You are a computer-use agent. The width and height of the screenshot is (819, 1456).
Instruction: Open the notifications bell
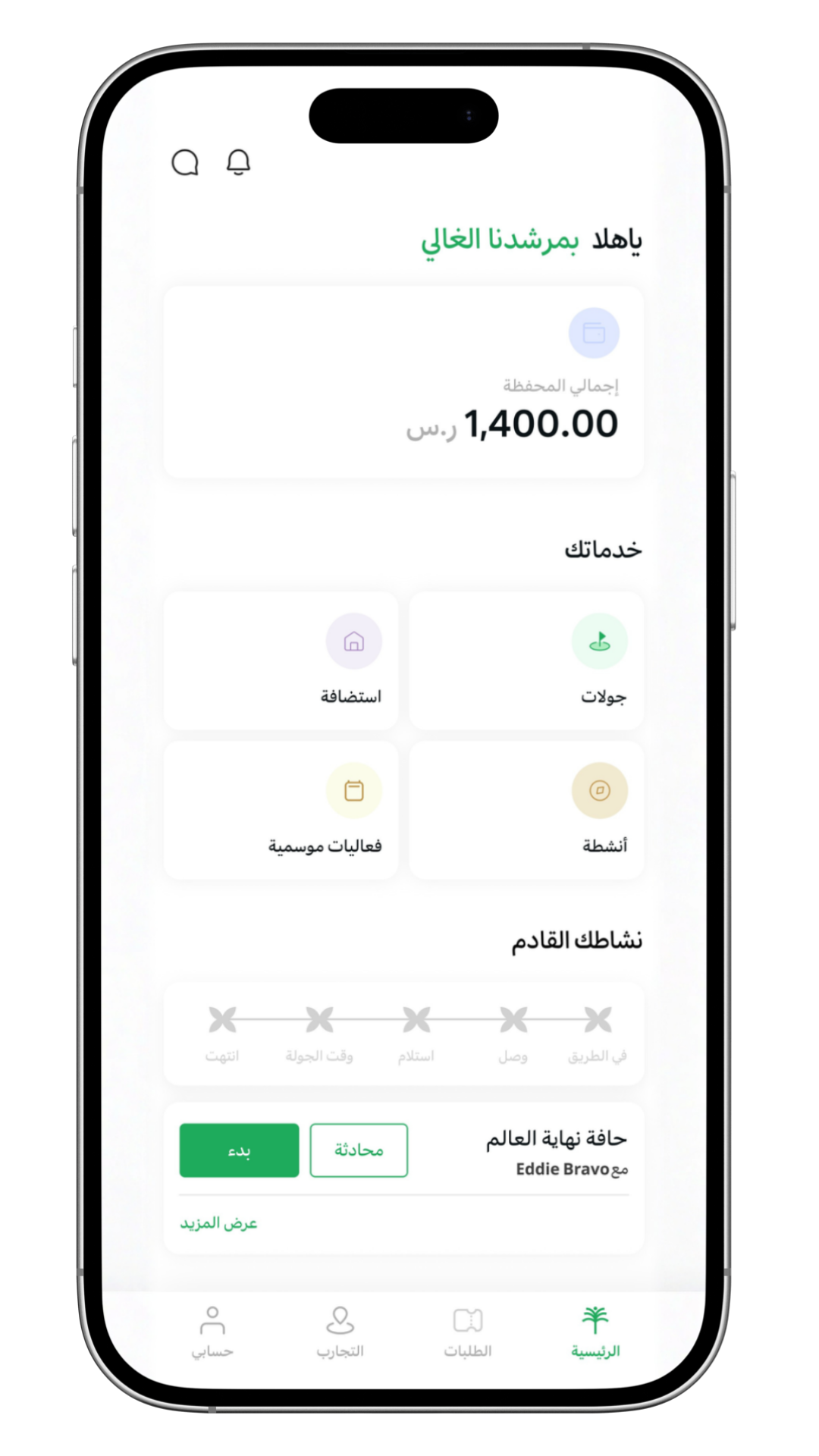[x=239, y=162]
